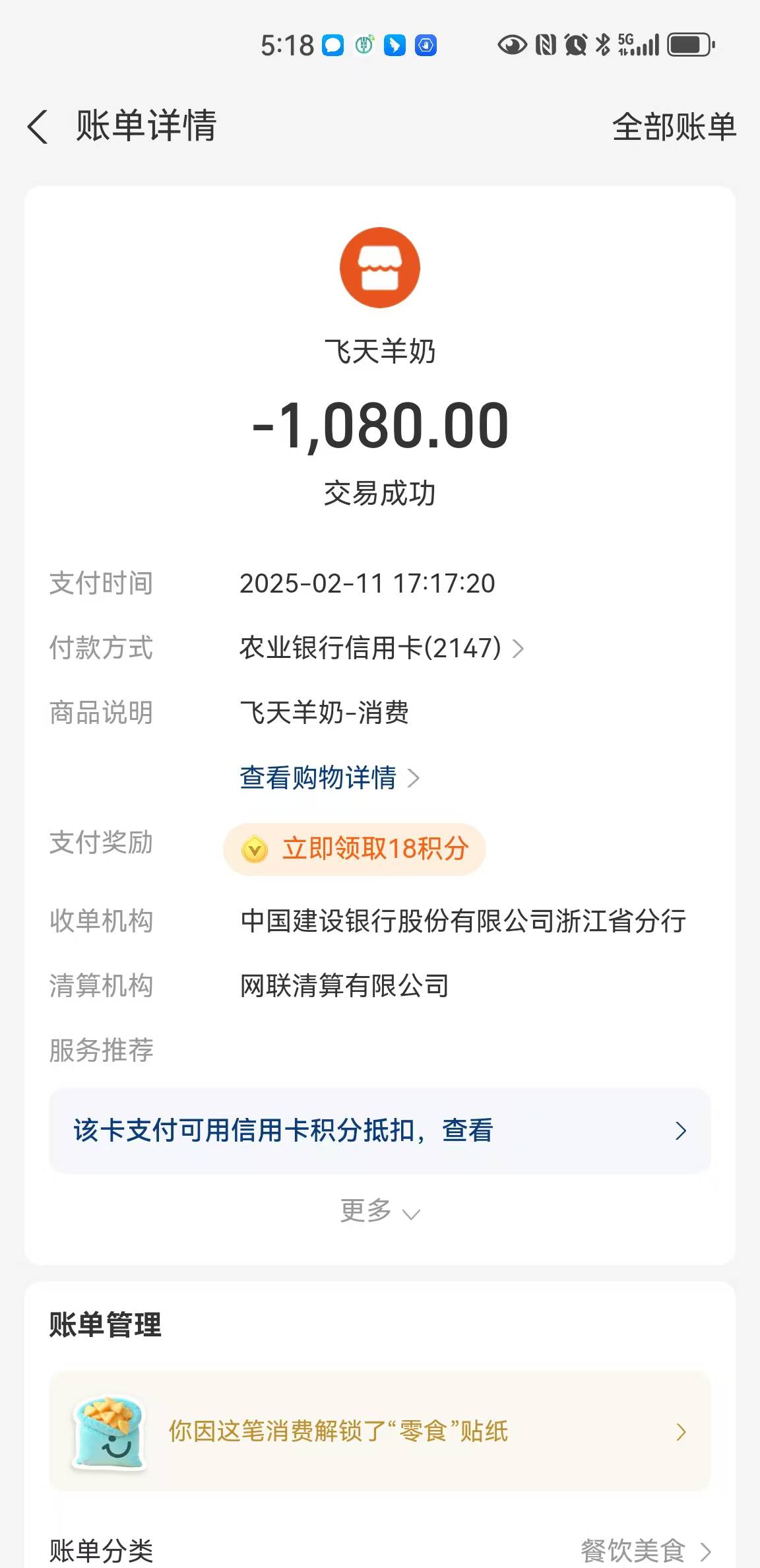Viewport: 760px width, 1568px height.
Task: Open the 信用卡积分抵扣 service banner
Action: [380, 1130]
